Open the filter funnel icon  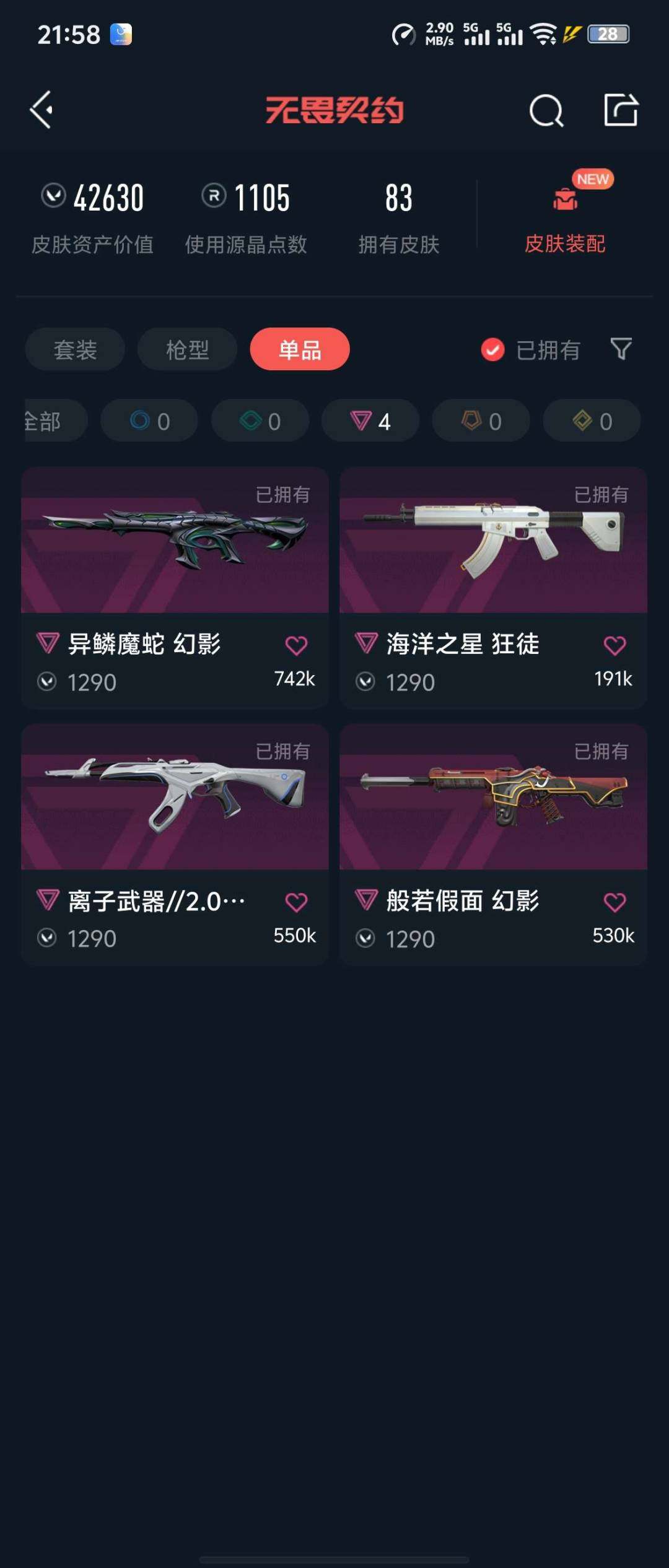coord(621,350)
